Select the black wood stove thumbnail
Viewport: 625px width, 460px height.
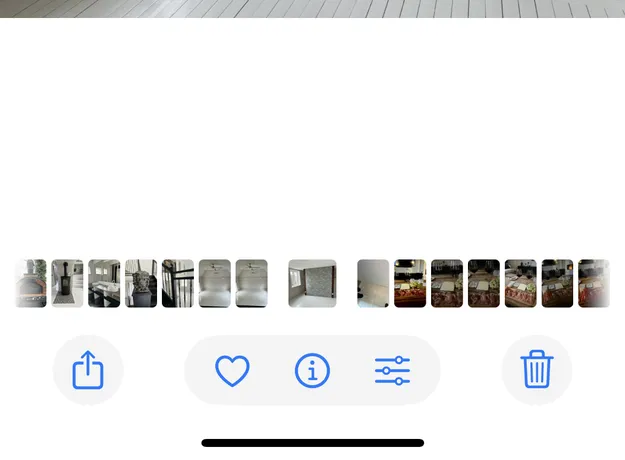(68, 284)
